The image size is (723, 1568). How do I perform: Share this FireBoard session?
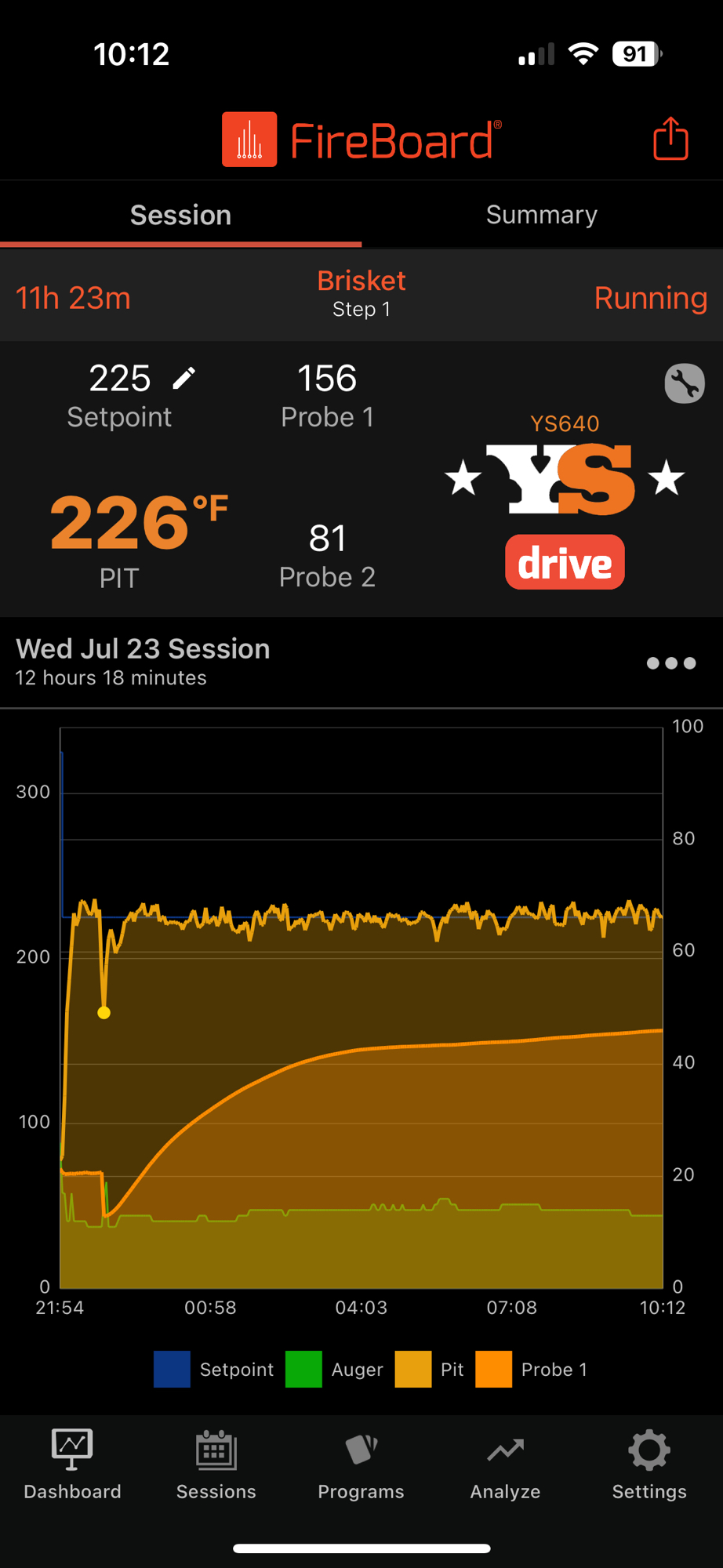(x=670, y=139)
